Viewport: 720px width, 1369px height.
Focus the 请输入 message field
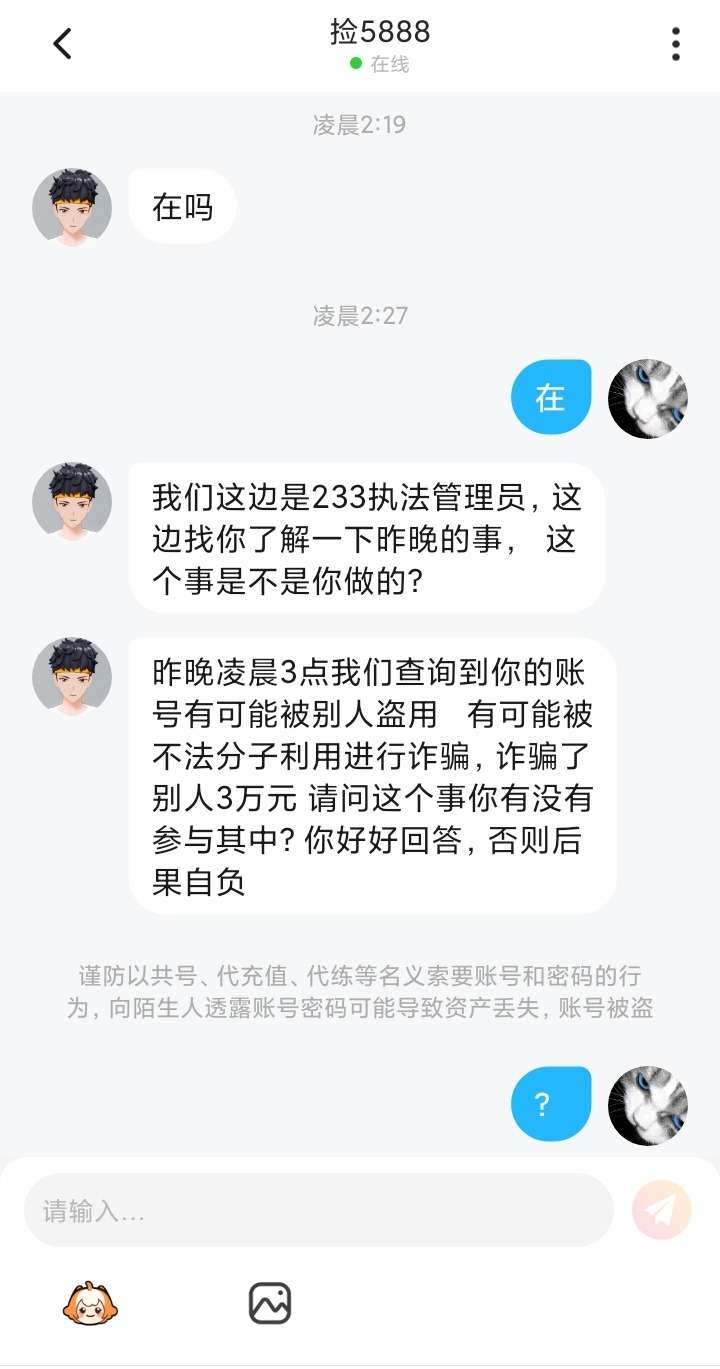click(318, 1211)
